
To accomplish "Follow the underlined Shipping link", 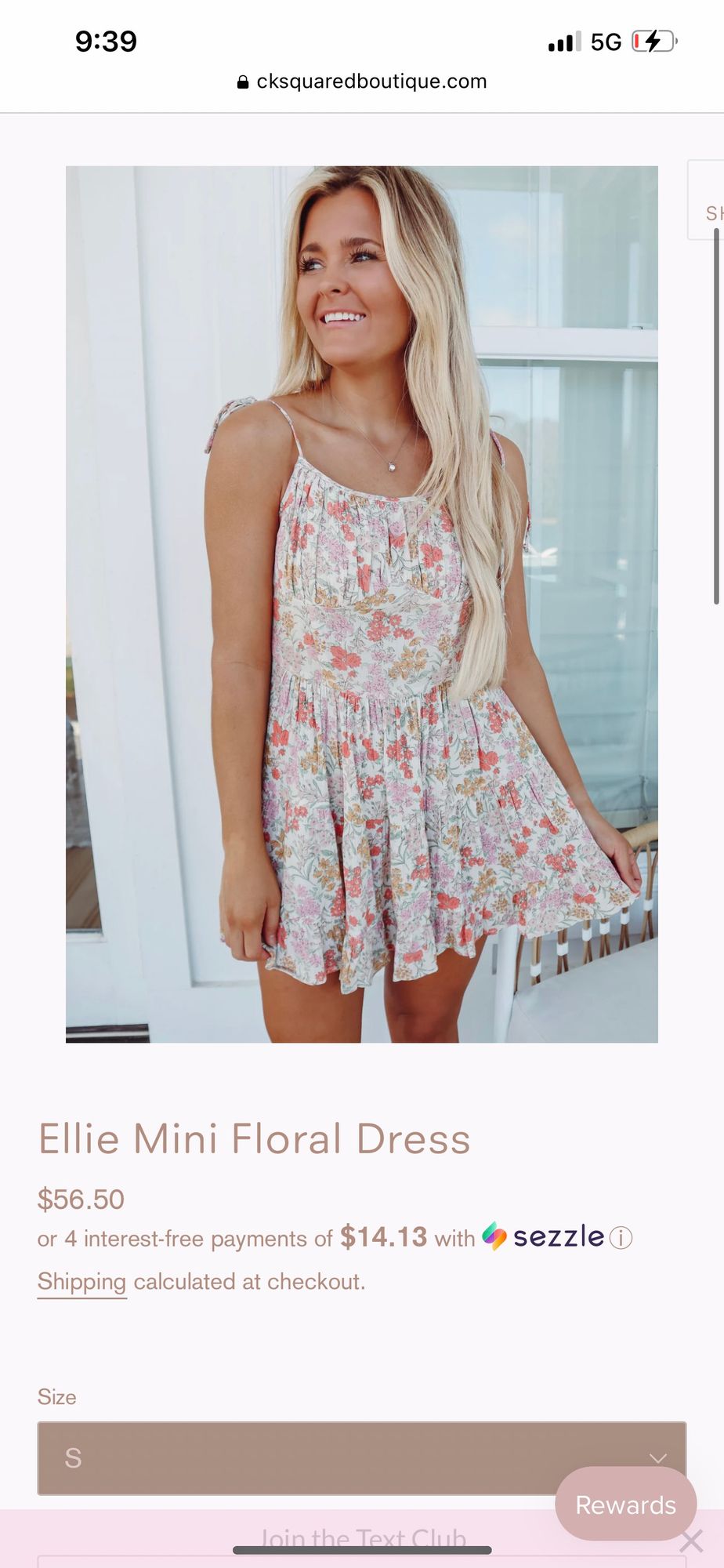I will click(x=81, y=1282).
